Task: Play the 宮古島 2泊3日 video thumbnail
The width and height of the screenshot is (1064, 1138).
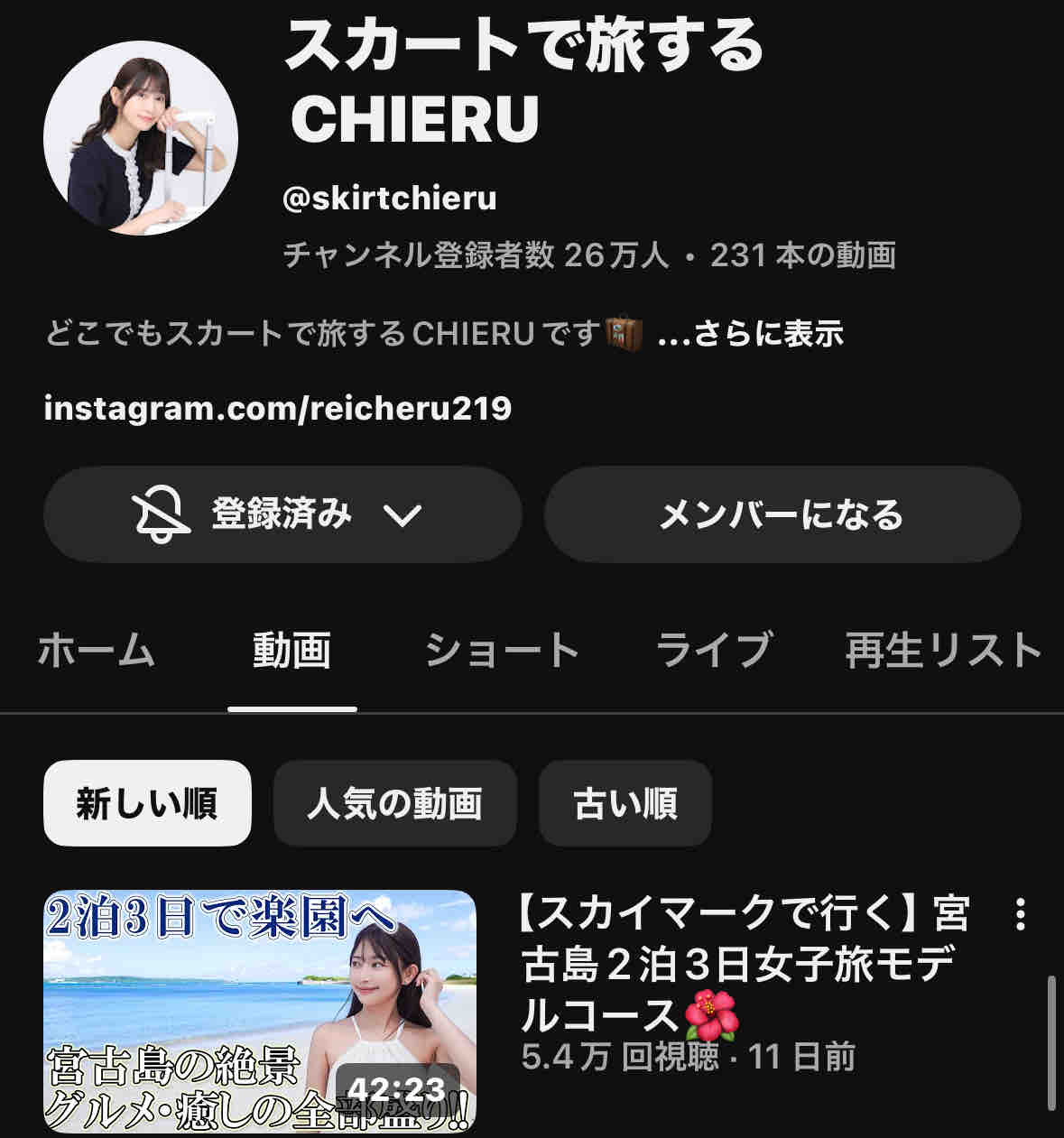Action: (x=260, y=1011)
